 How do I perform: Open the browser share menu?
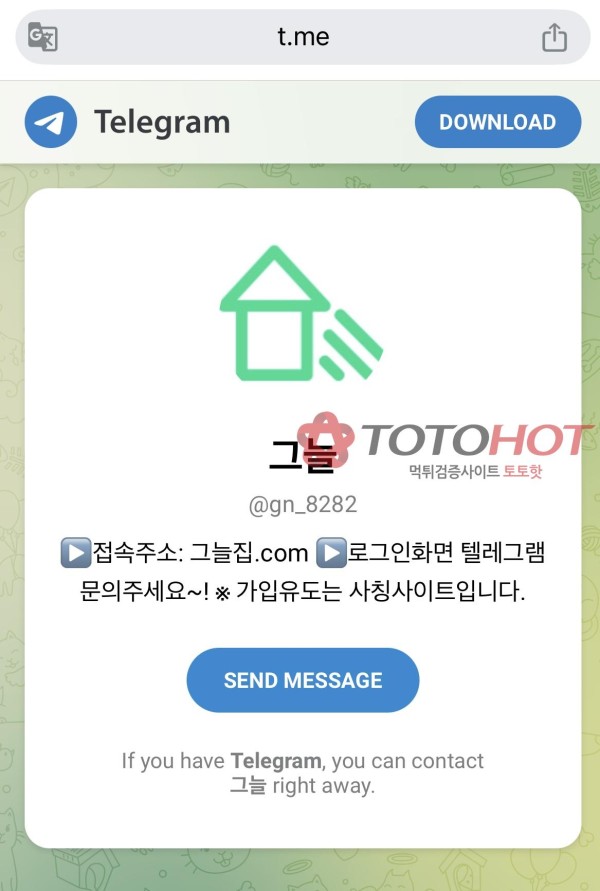tap(554, 38)
